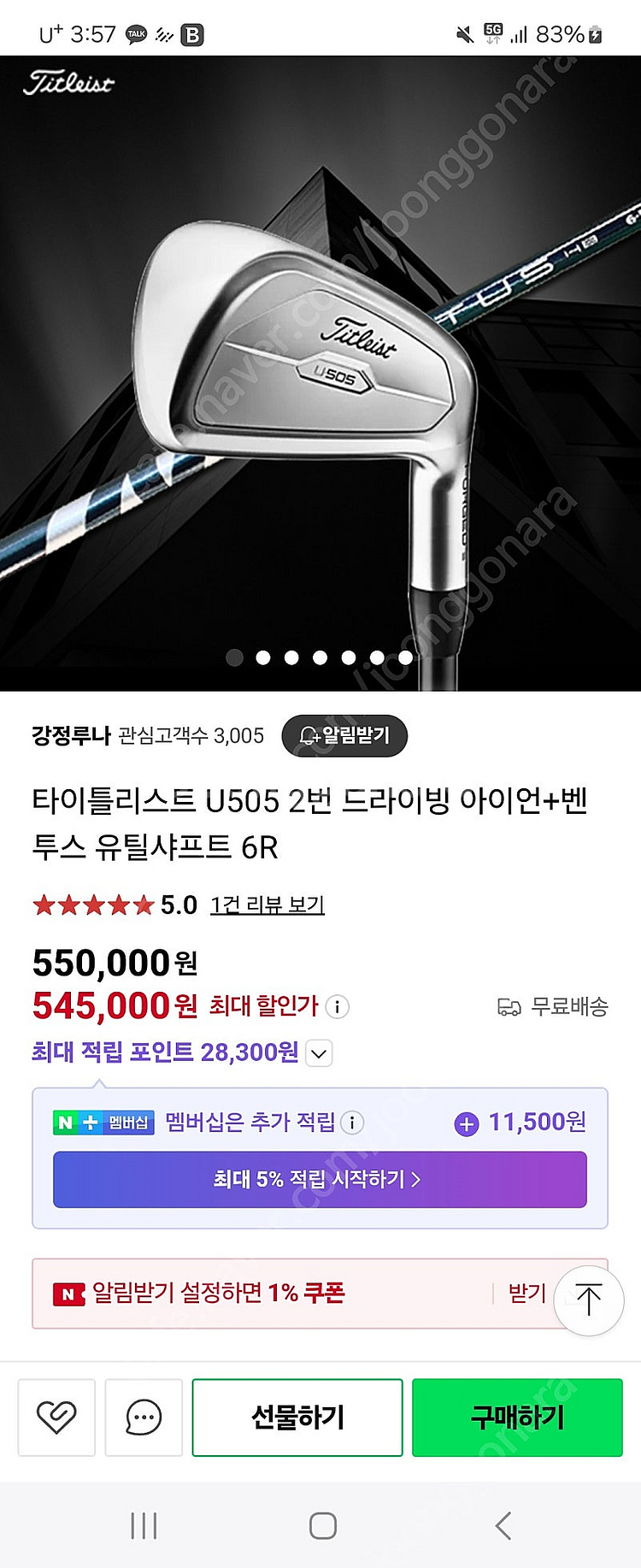Jump back to top with arrow button

(589, 1300)
